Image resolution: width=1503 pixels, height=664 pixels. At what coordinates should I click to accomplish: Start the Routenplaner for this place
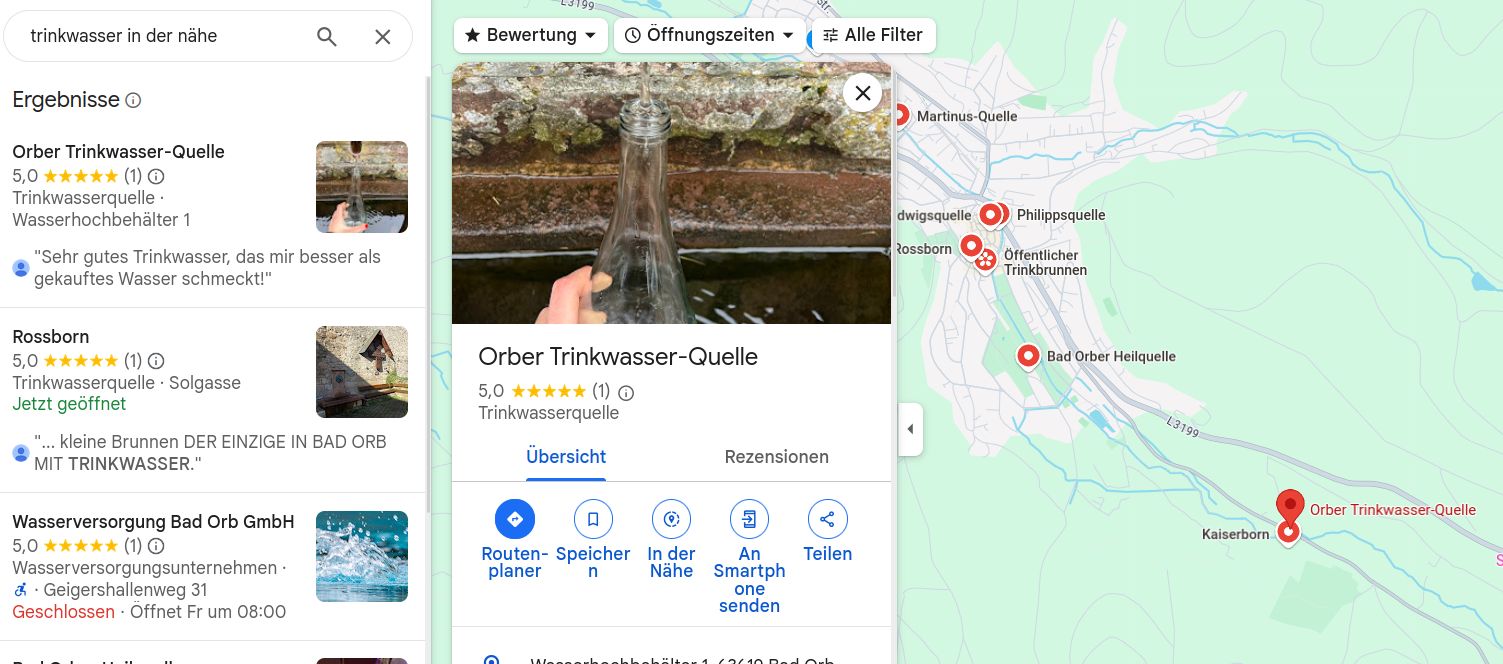coord(515,520)
